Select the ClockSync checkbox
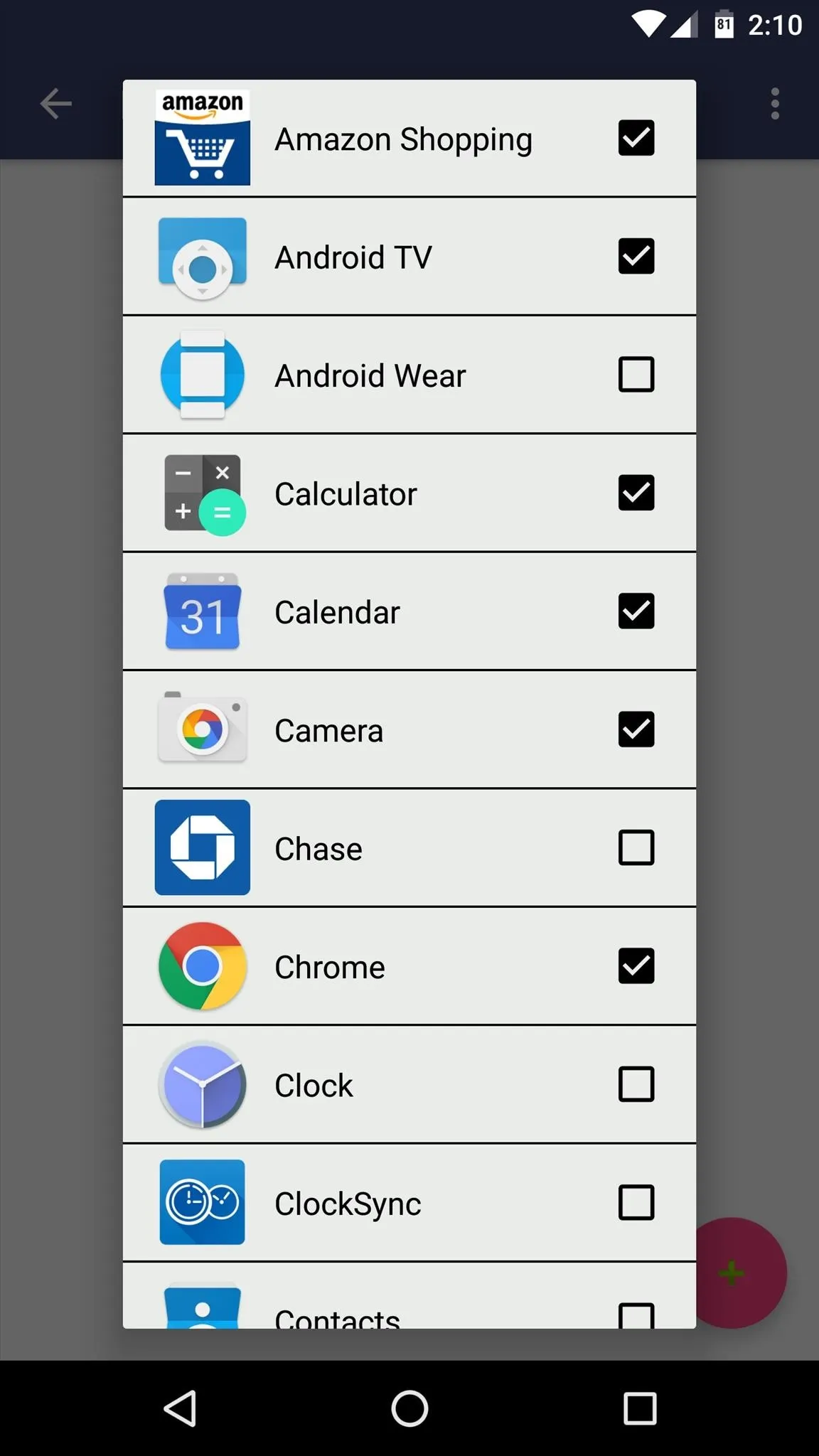The height and width of the screenshot is (1456, 819). point(636,1202)
